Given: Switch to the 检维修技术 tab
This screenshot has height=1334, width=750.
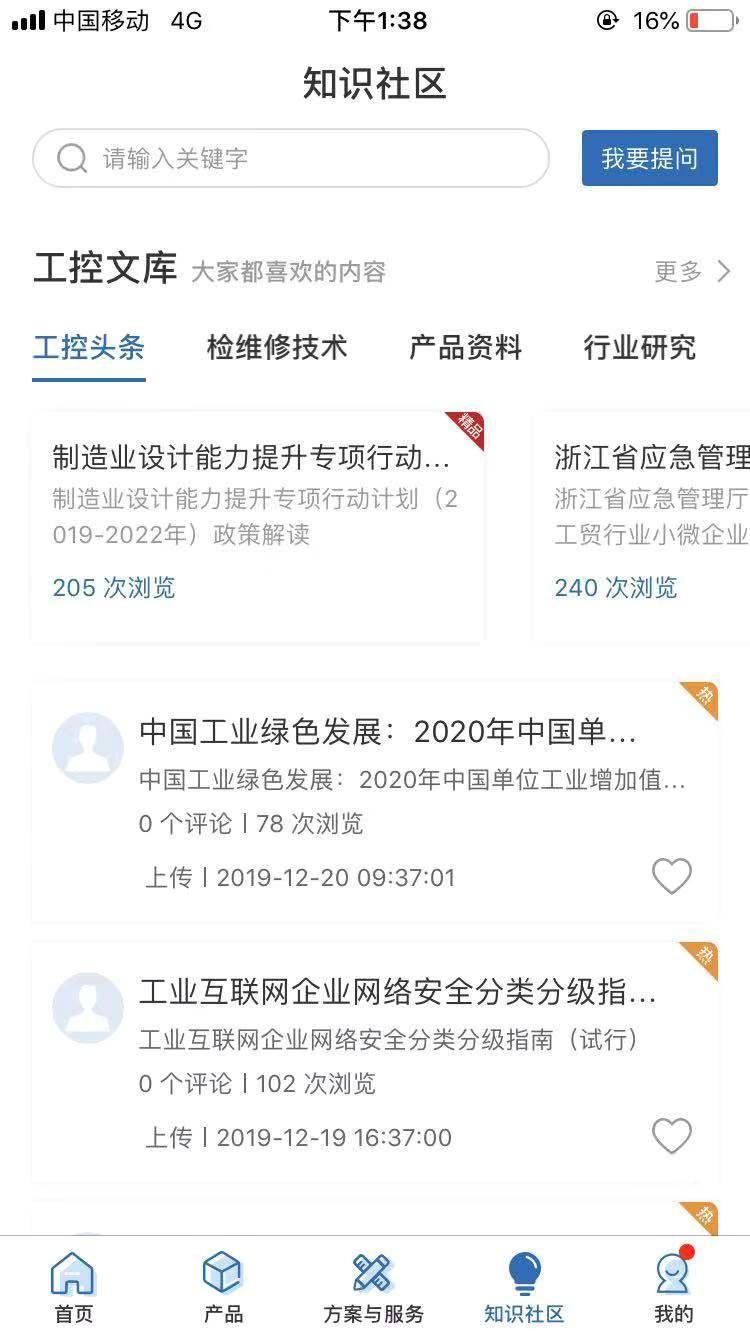Looking at the screenshot, I should pos(277,348).
